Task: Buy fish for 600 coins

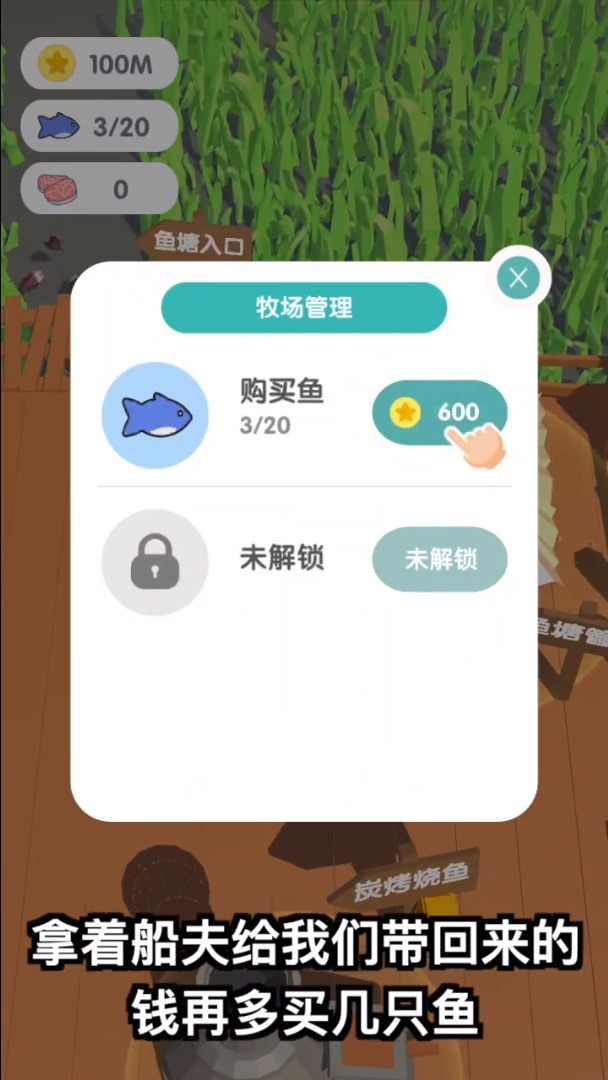Action: [x=439, y=412]
